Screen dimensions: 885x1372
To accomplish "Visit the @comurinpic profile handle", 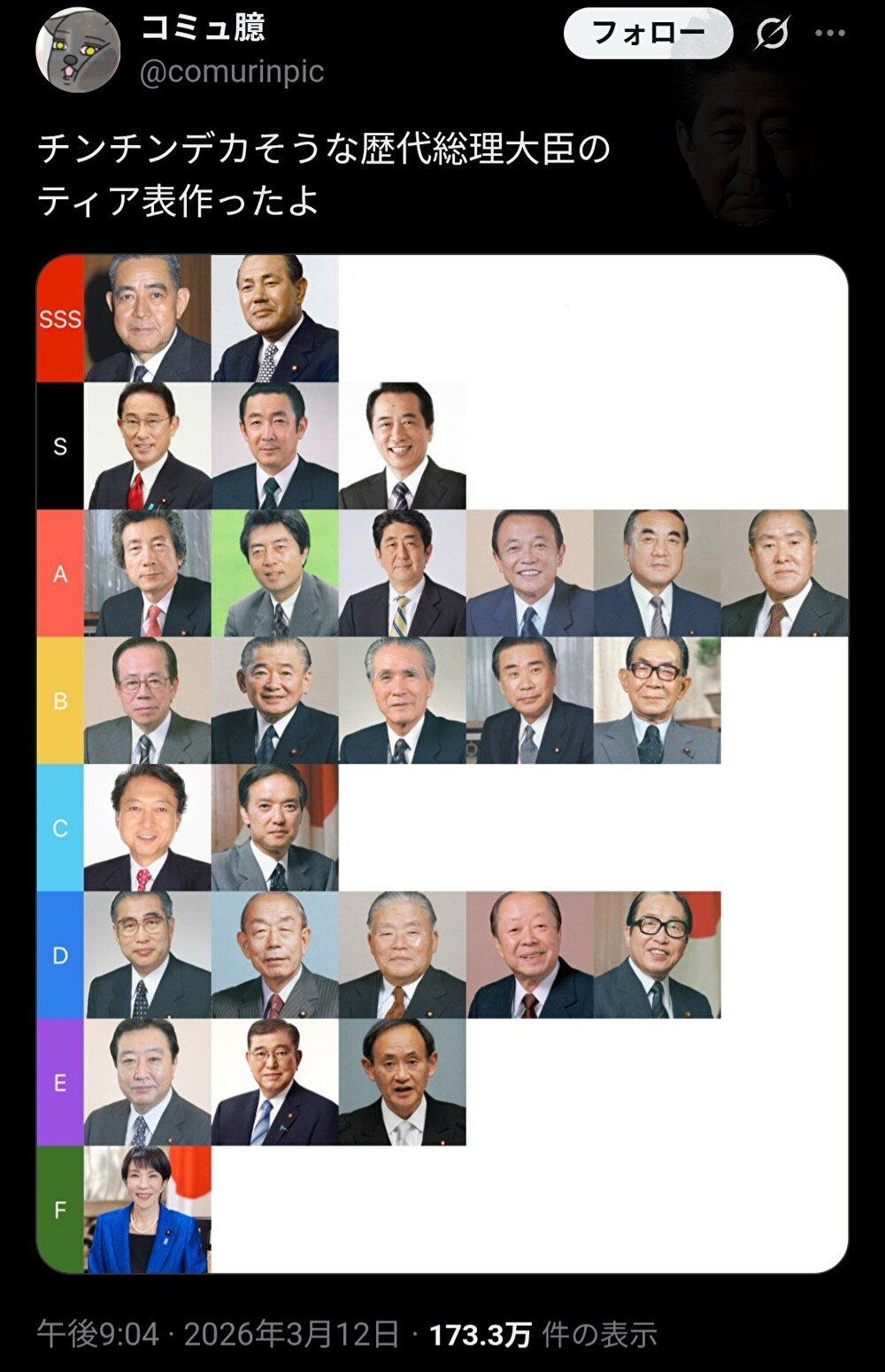I will tap(232, 72).
